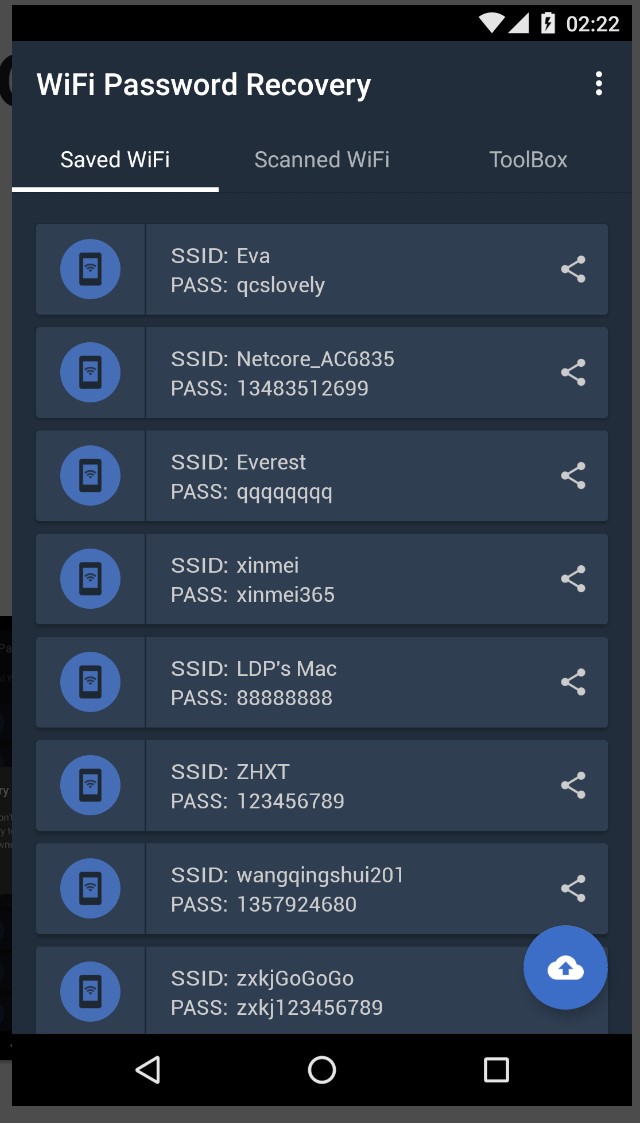Switch to the Scanned WiFi tab
This screenshot has height=1123, width=640.
point(322,159)
